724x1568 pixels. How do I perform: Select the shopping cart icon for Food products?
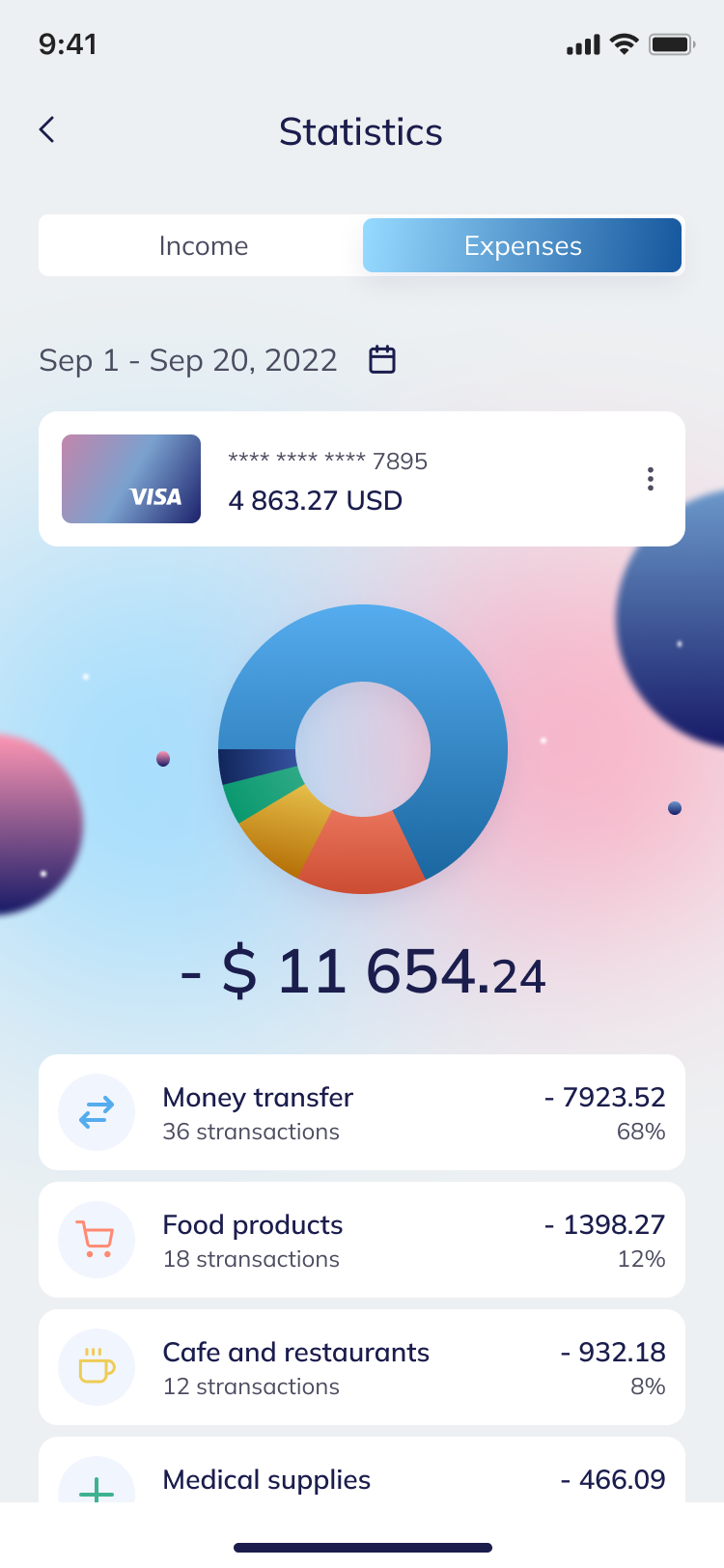97,1240
